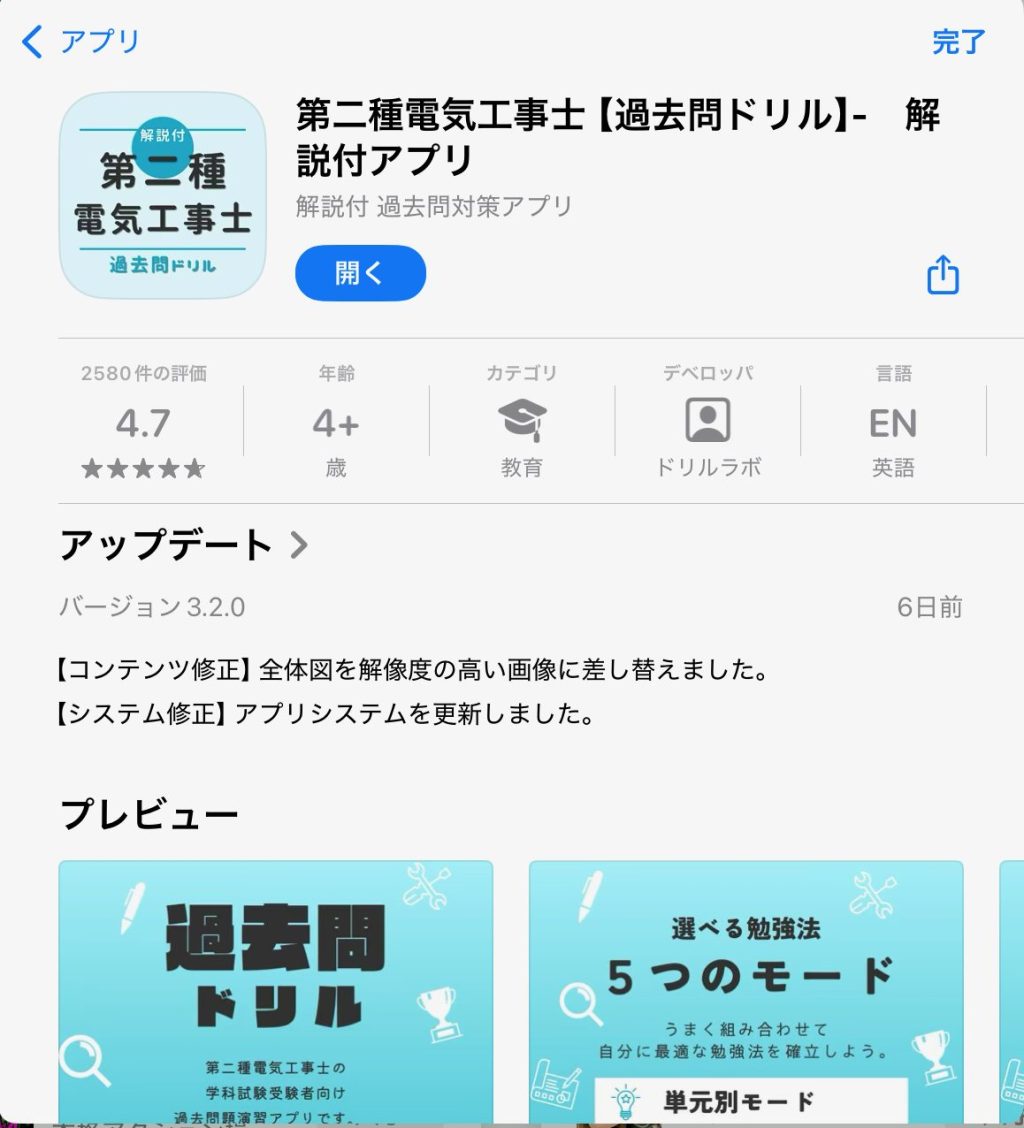Tap 完了 to close the sheet
The width and height of the screenshot is (1024, 1128).
958,42
